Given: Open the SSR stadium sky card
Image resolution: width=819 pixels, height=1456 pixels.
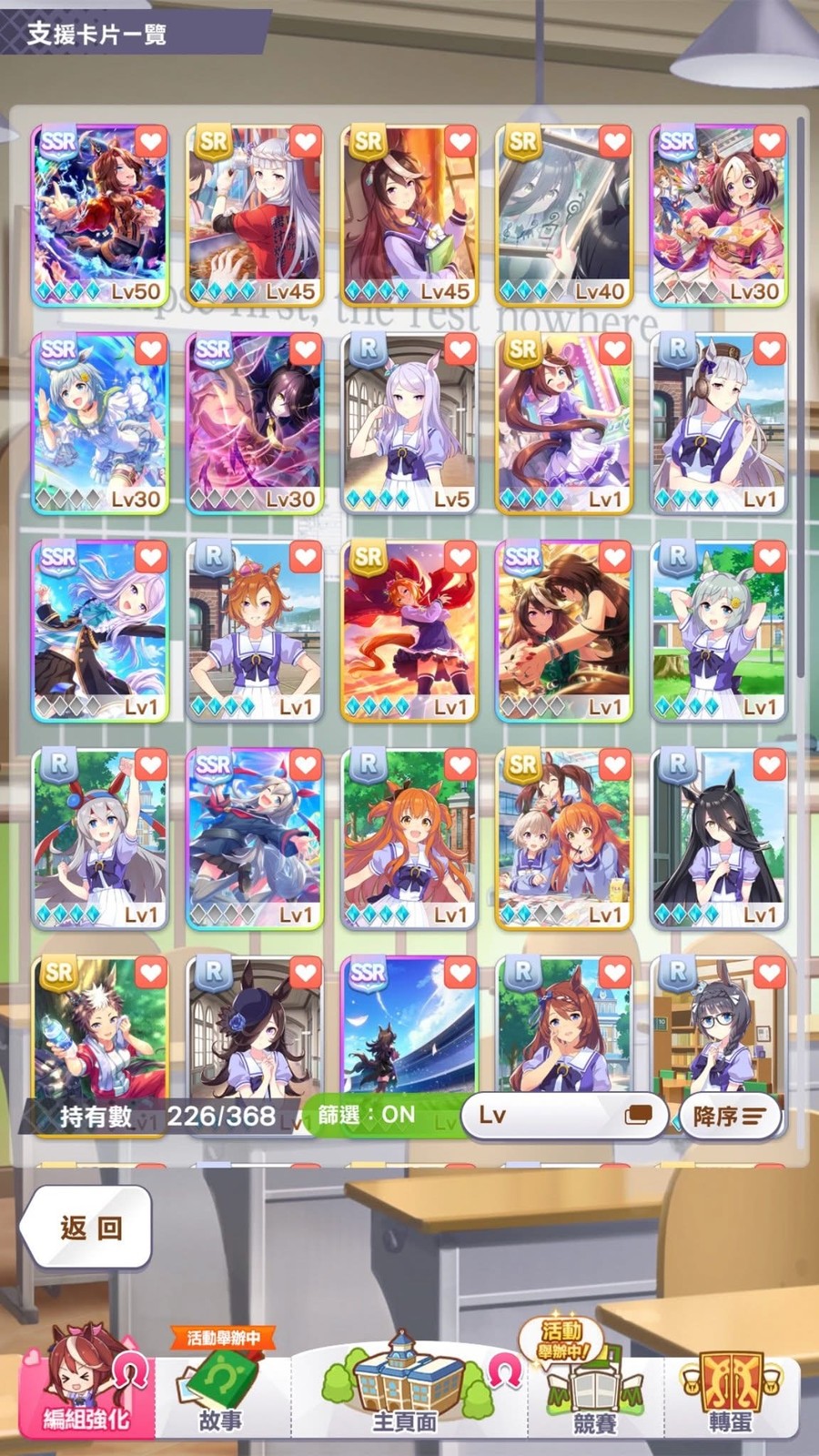Looking at the screenshot, I should [409, 1028].
